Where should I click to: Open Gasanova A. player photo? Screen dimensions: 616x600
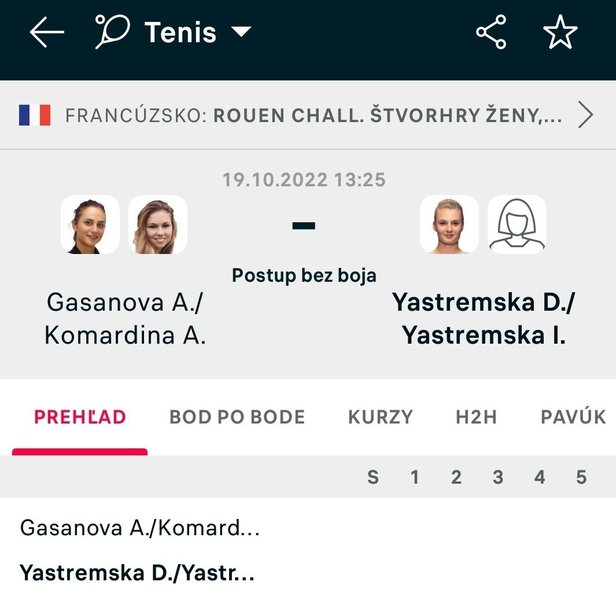click(x=90, y=225)
